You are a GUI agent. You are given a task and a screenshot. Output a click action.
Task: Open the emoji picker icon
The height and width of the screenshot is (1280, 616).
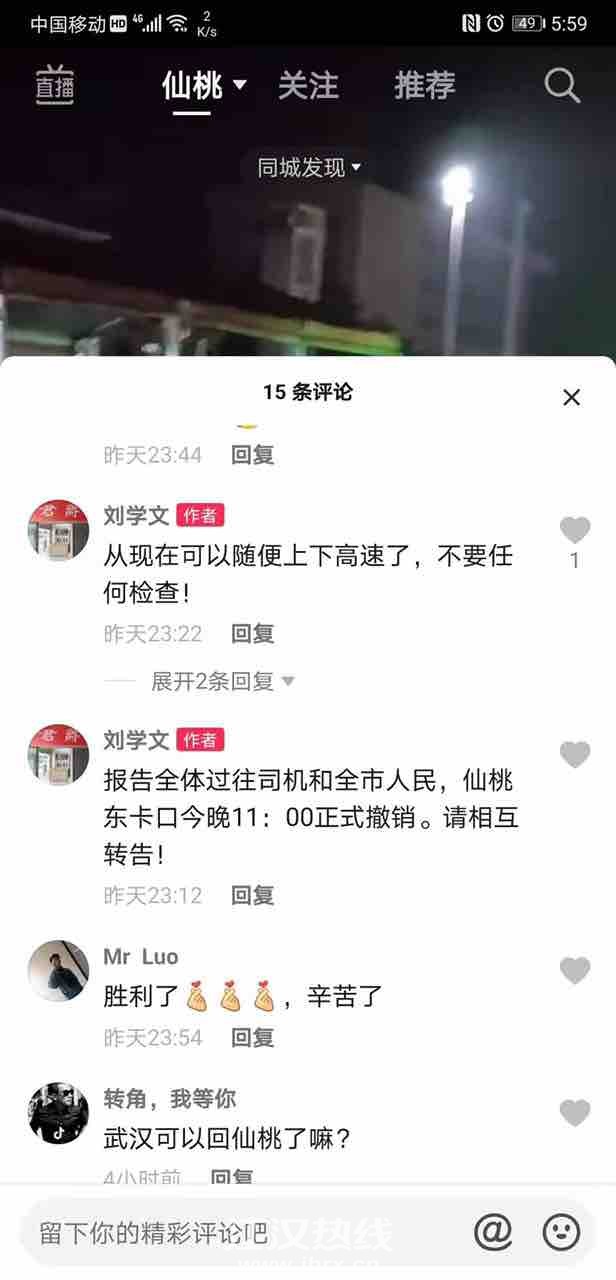pos(561,1231)
